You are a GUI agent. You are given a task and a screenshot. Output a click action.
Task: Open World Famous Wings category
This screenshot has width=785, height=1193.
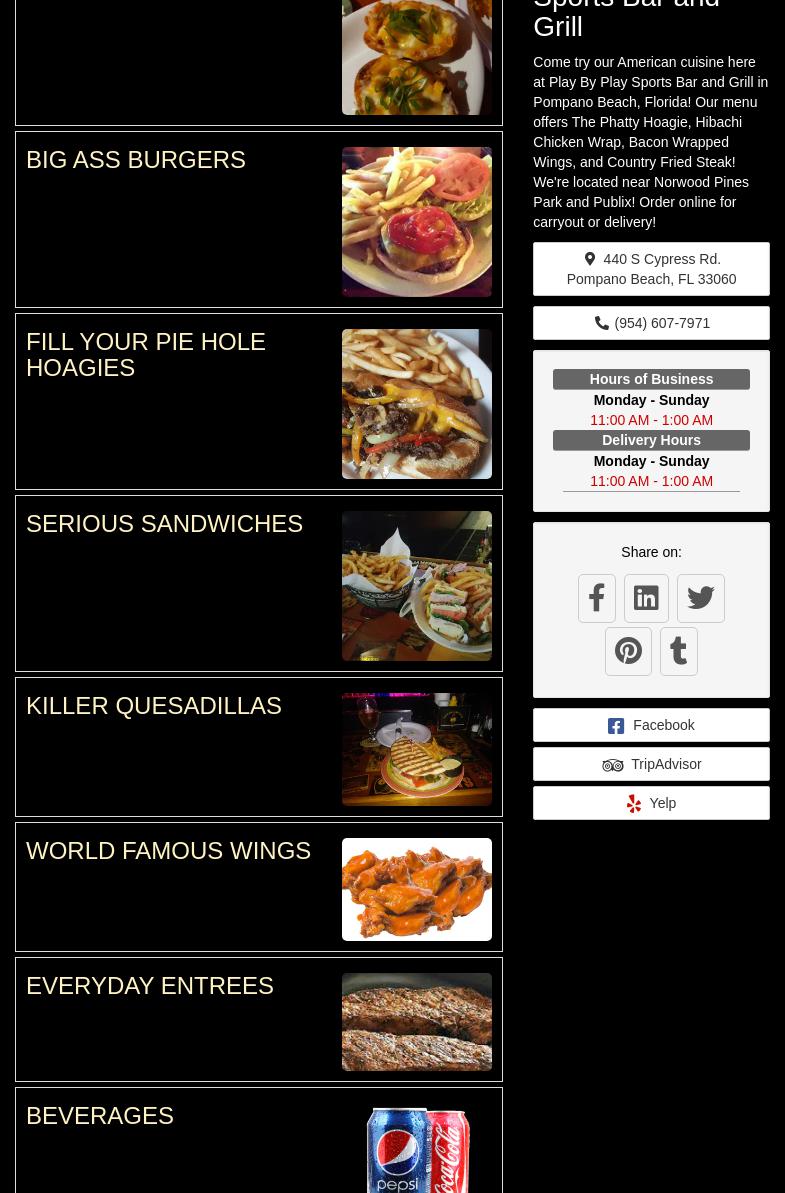tap(168, 851)
